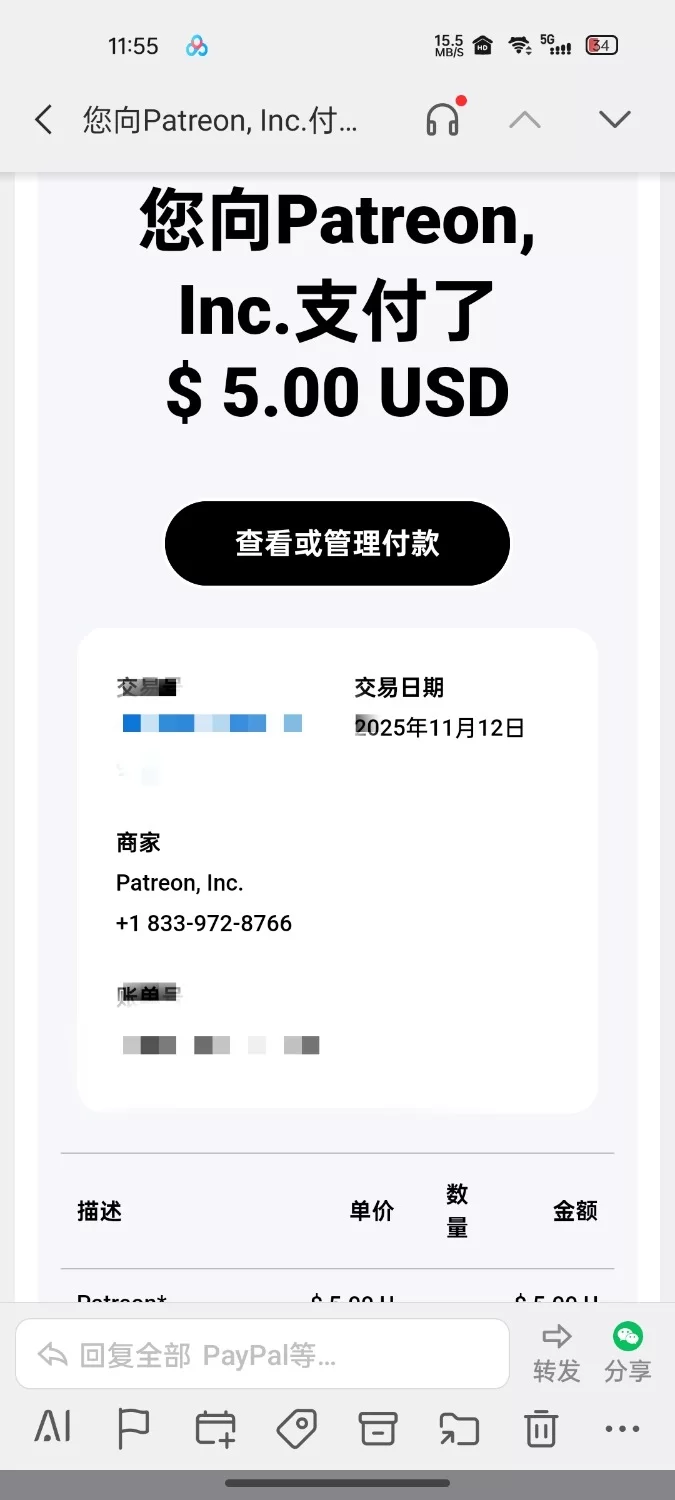
Task: Tap the headphones read-aloud icon
Action: pyautogui.click(x=442, y=120)
